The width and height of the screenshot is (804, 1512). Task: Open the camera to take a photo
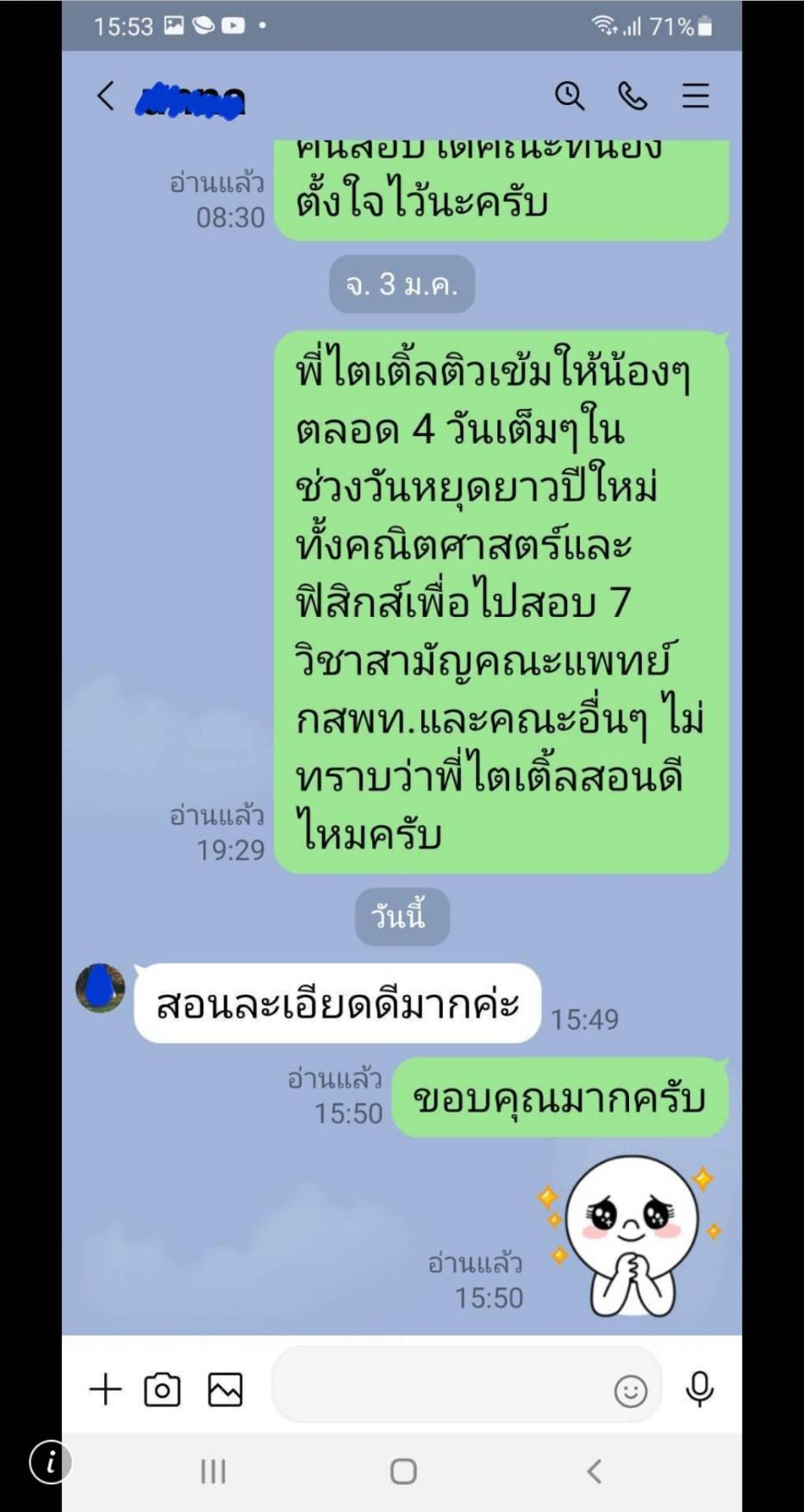pyautogui.click(x=162, y=1390)
